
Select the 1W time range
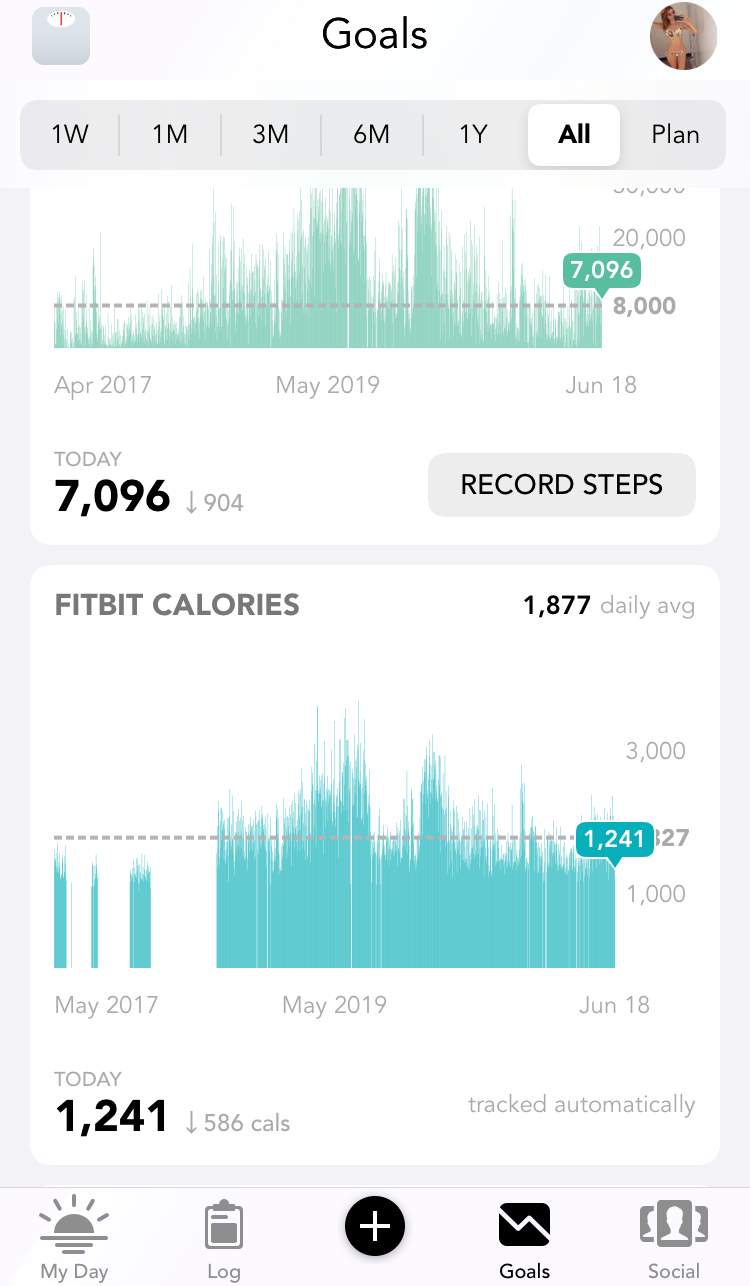(x=70, y=134)
